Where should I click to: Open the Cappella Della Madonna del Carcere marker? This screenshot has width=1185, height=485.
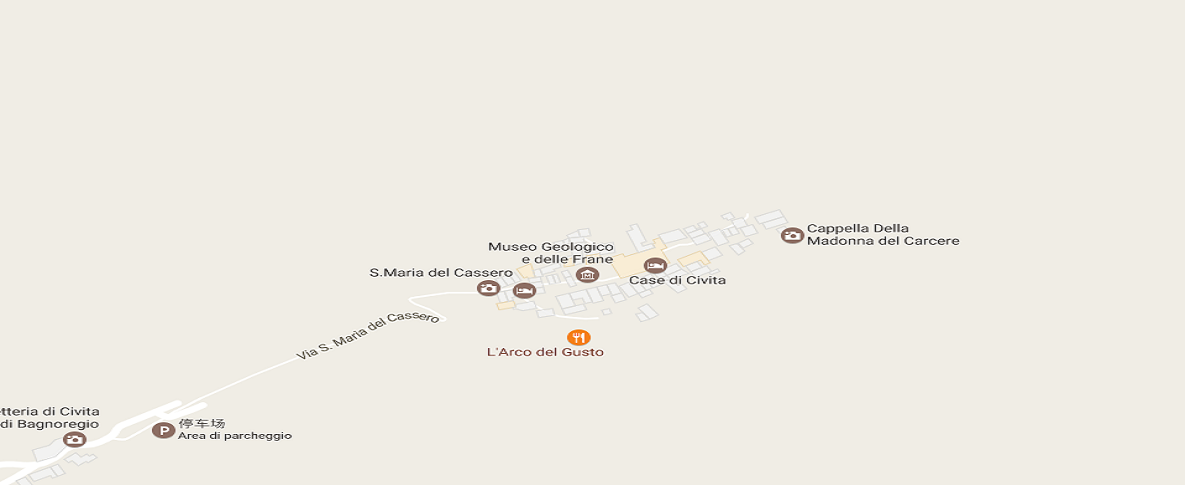792,235
